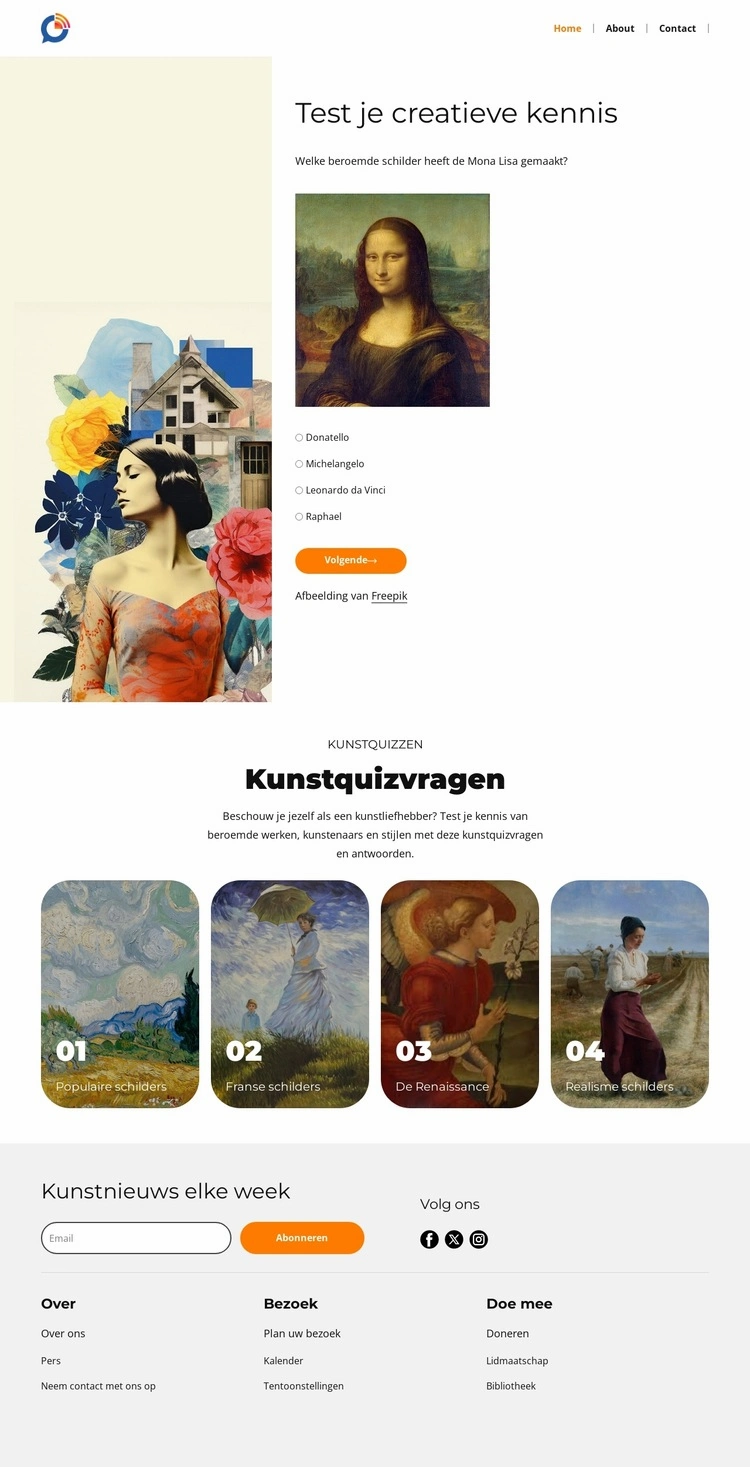This screenshot has width=750, height=1467.
Task: Open the Freepik link
Action: 389,596
